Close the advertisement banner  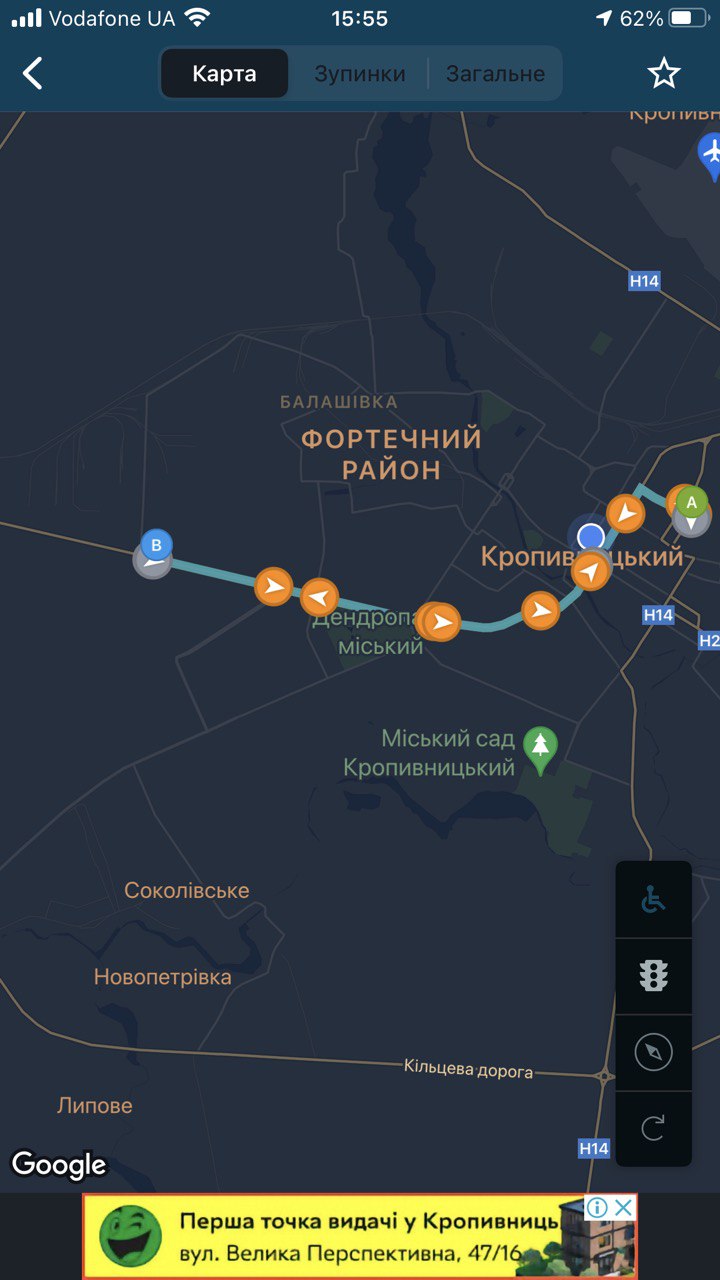click(623, 1208)
